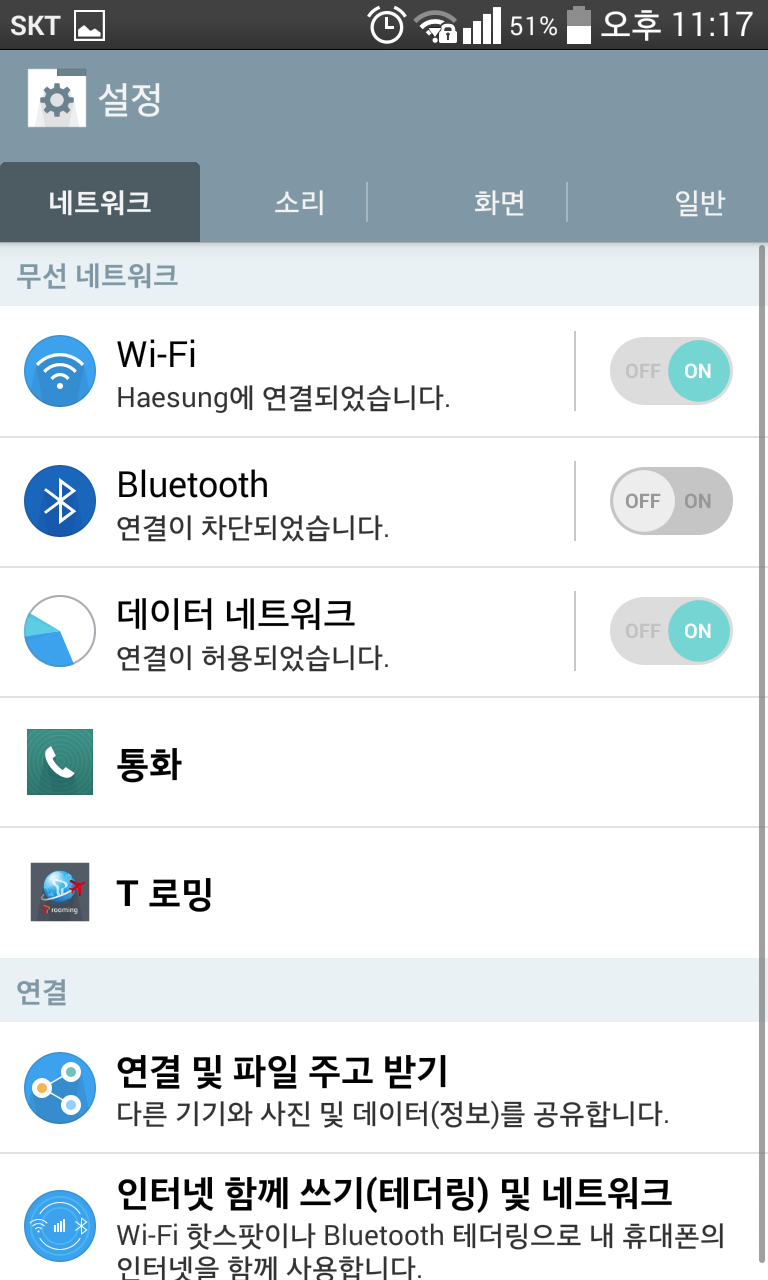This screenshot has height=1280, width=768.
Task: Disable the 데이터 네트워크 switch
Action: (x=671, y=631)
